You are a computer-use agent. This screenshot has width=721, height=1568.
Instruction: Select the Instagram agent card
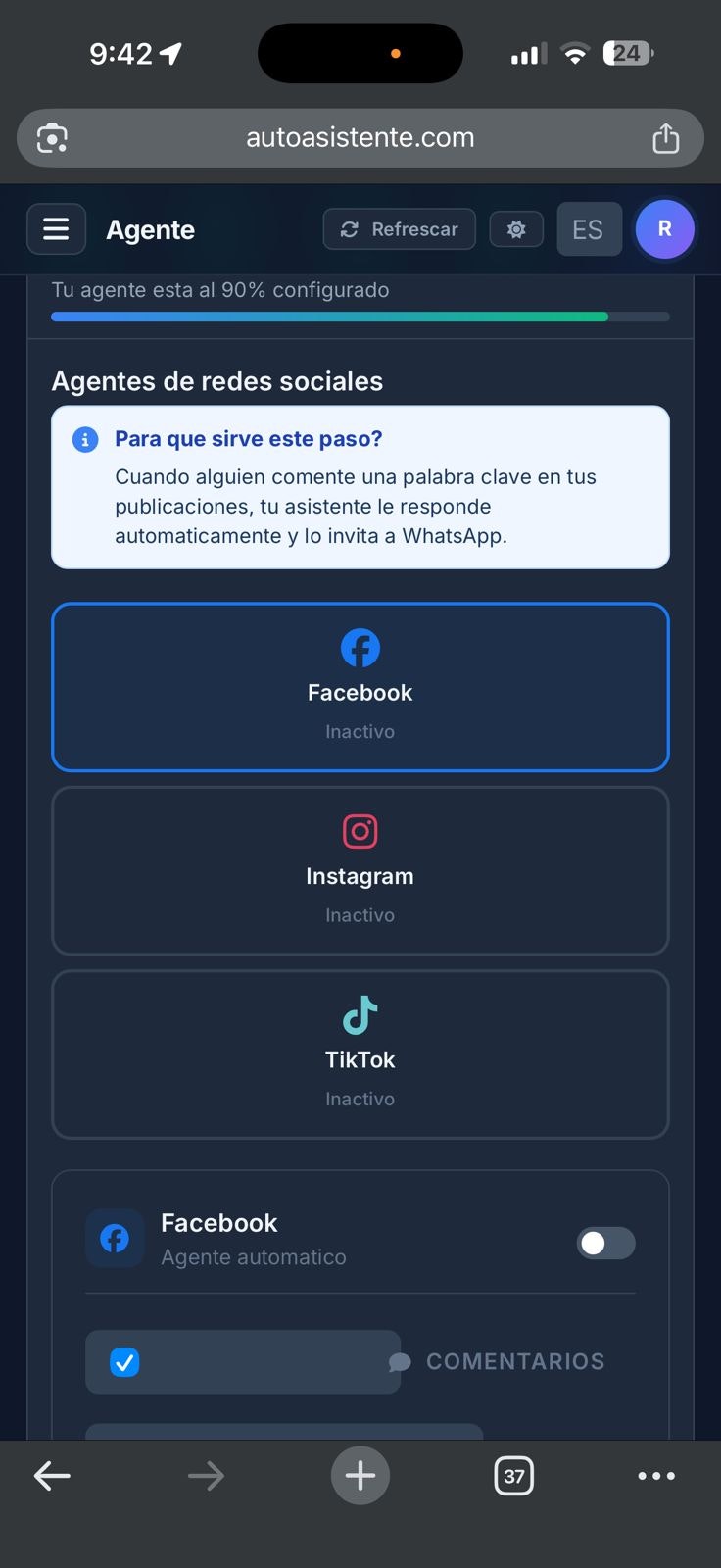pyautogui.click(x=360, y=870)
